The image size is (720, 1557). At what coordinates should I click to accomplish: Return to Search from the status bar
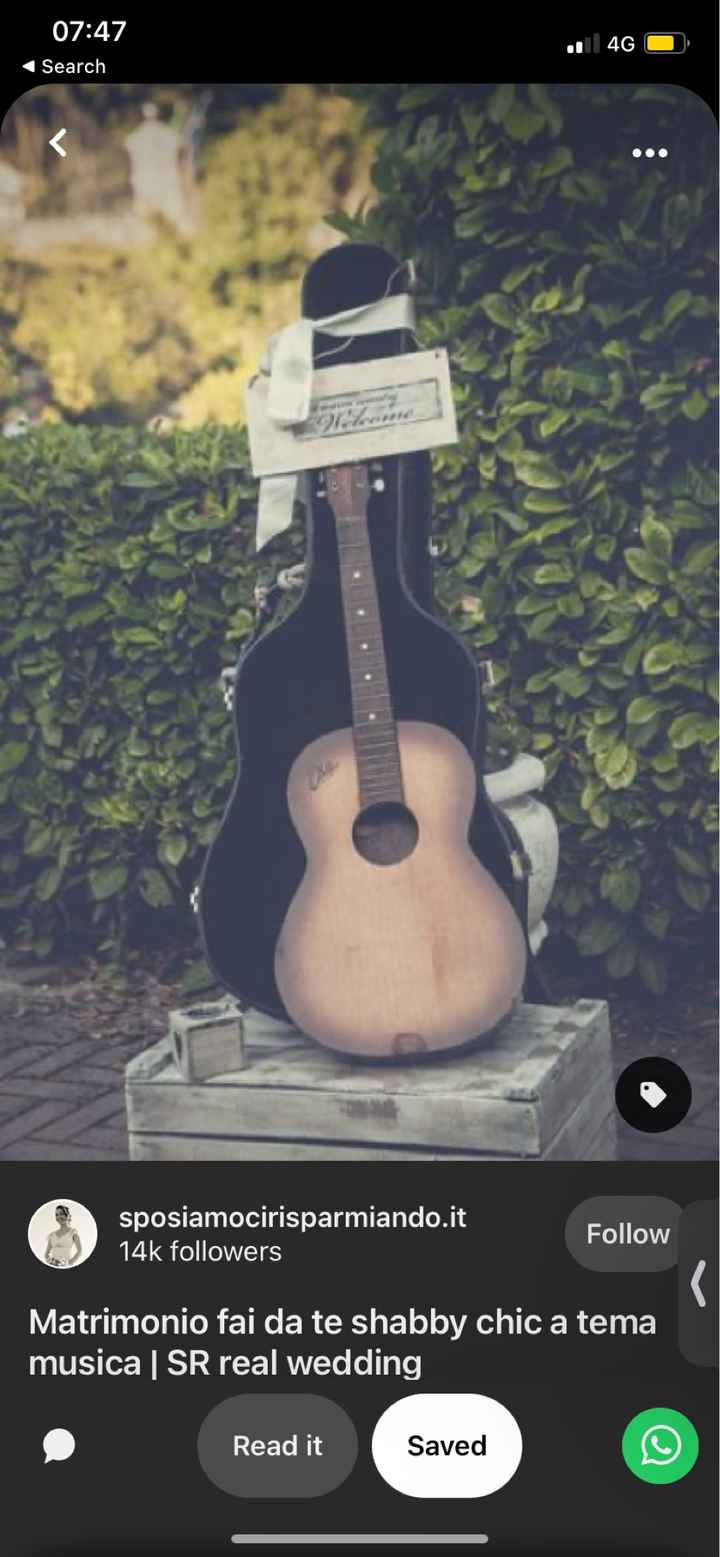[64, 66]
